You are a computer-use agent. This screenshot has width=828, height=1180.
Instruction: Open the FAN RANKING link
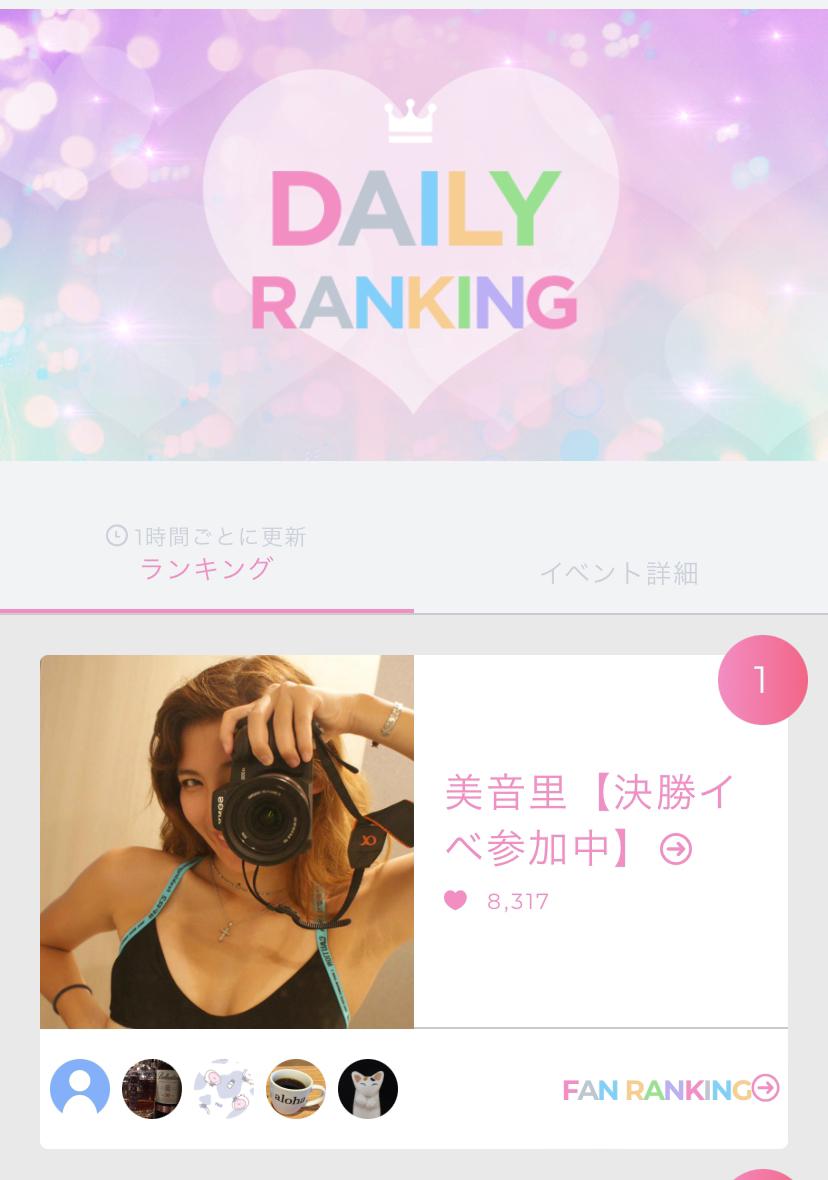coord(670,1089)
